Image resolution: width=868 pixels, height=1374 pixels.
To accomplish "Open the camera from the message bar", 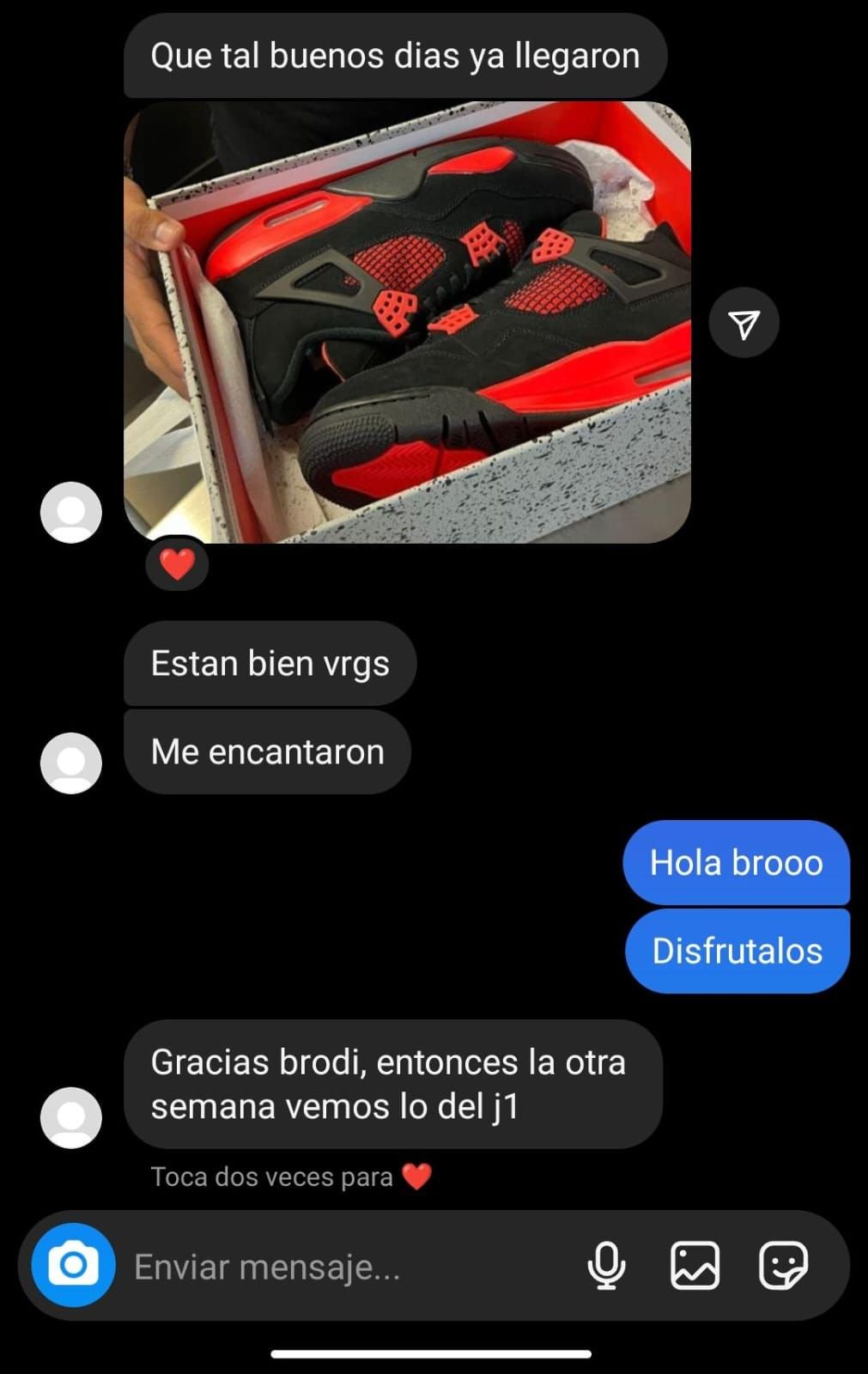I will 73,1265.
